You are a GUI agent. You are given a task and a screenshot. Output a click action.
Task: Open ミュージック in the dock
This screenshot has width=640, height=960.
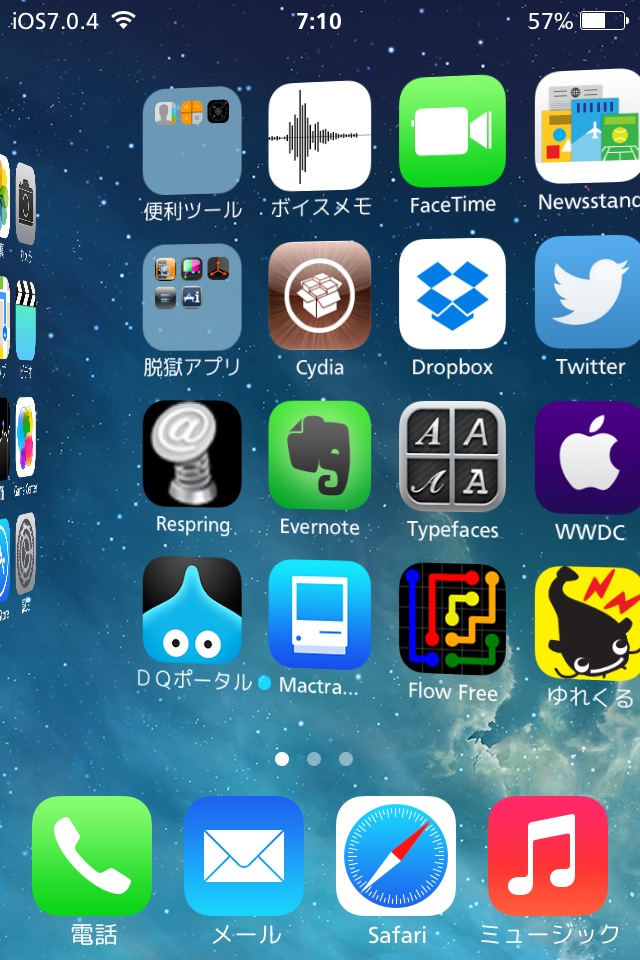click(548, 856)
